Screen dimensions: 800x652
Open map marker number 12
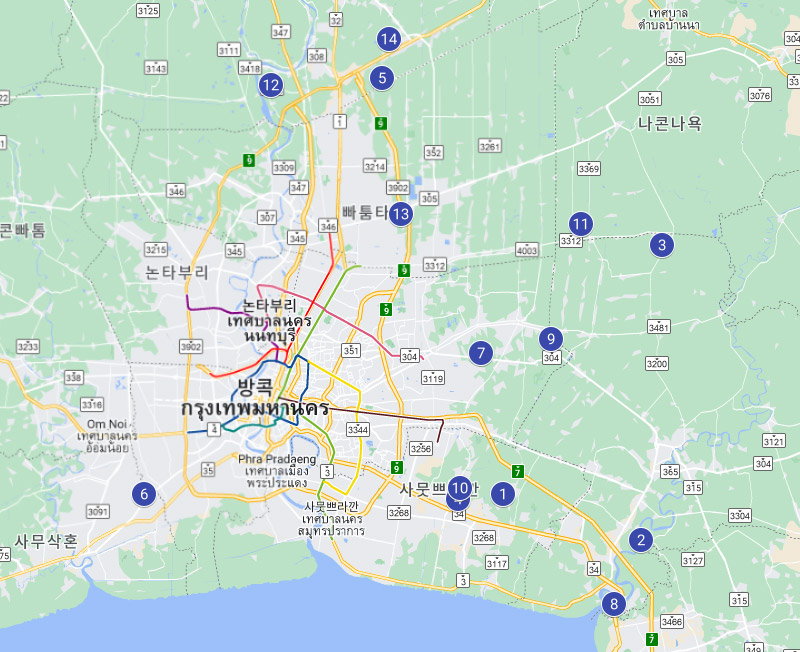point(271,85)
